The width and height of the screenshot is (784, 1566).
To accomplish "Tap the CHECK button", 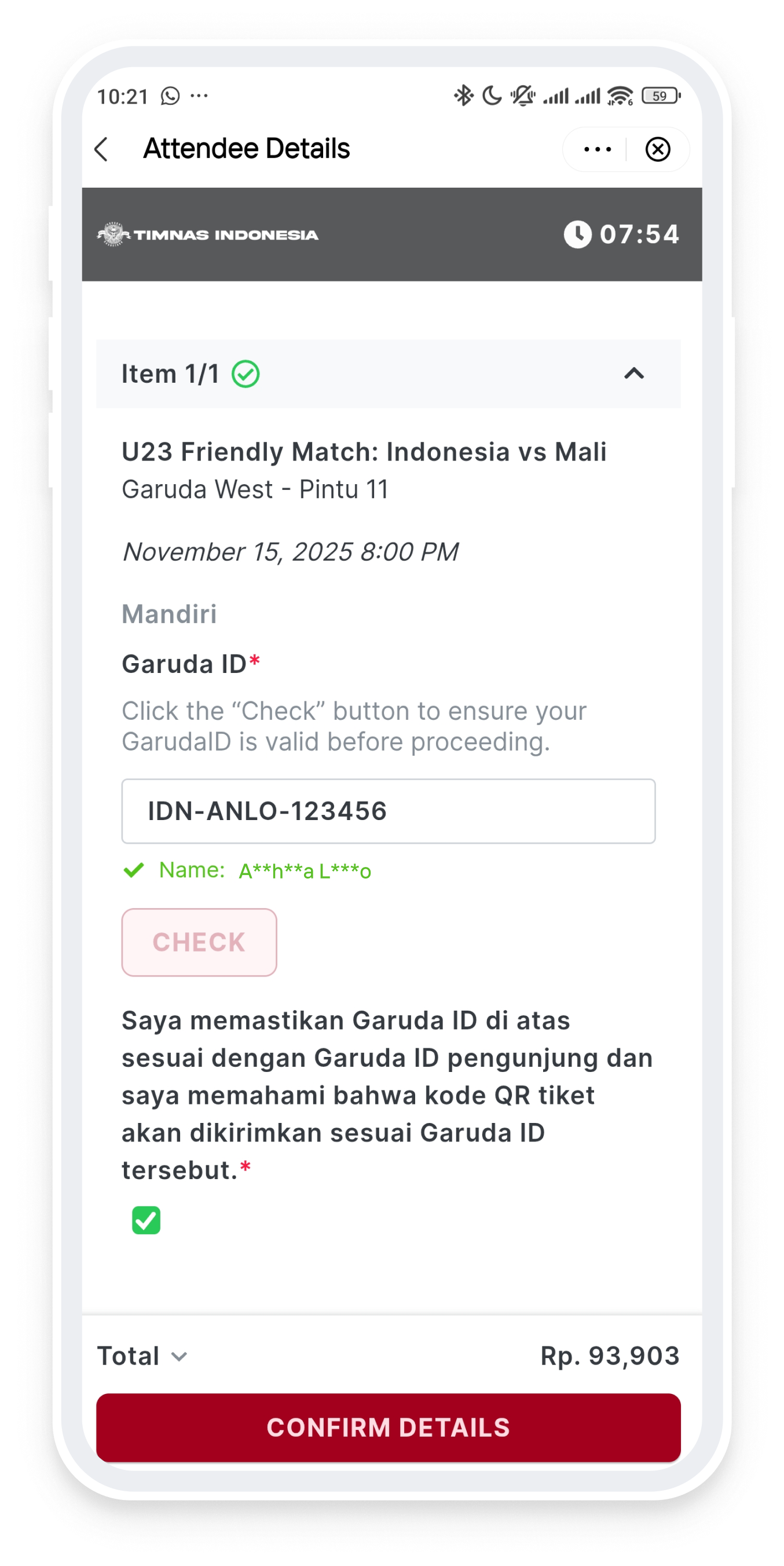I will click(x=199, y=942).
